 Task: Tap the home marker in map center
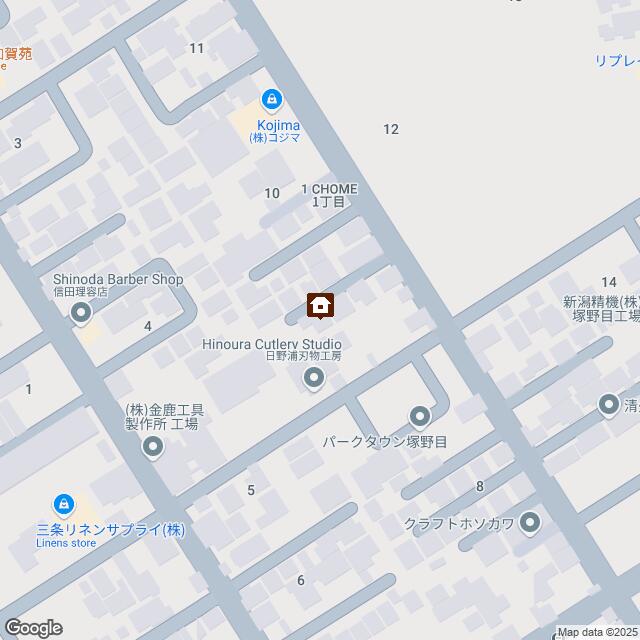click(x=320, y=305)
